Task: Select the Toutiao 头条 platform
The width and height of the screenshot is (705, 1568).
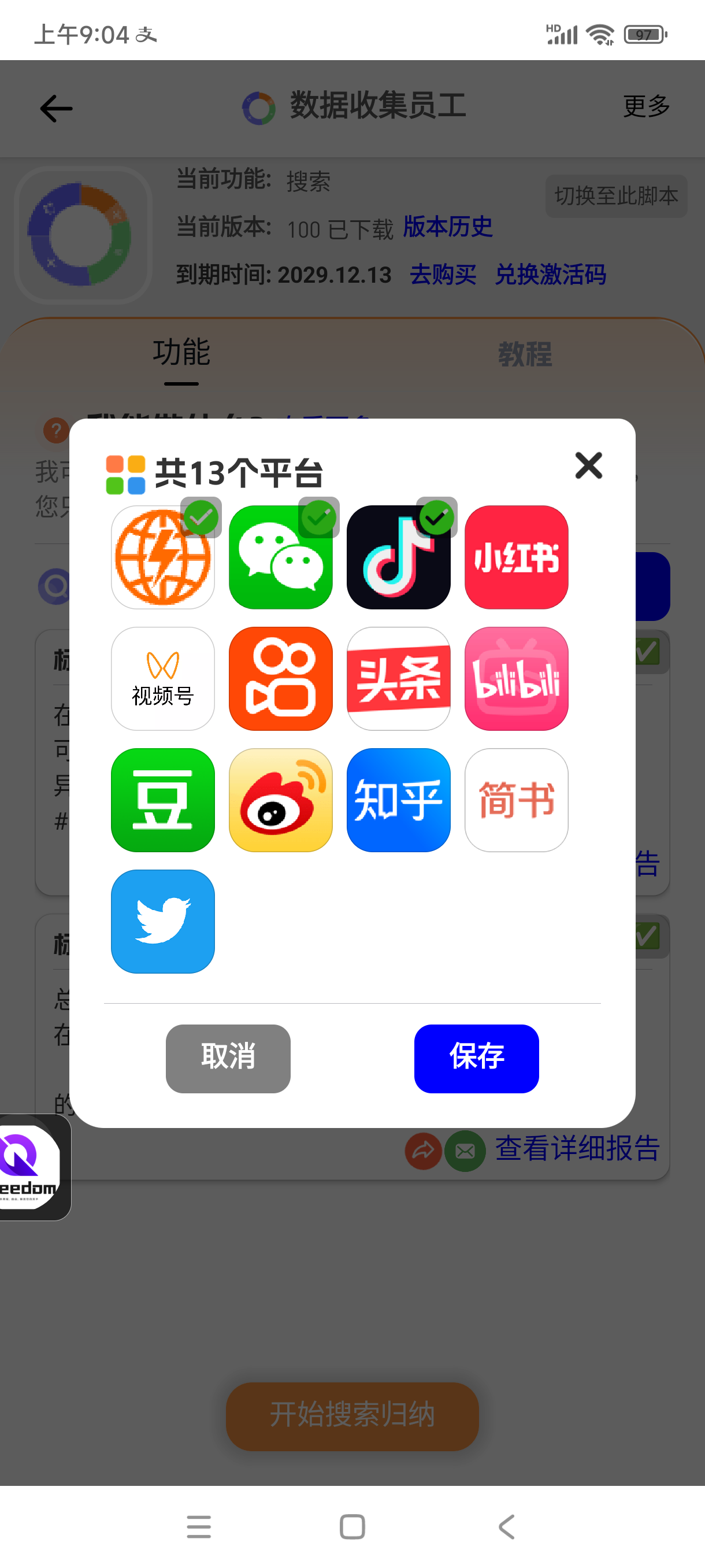Action: (398, 679)
